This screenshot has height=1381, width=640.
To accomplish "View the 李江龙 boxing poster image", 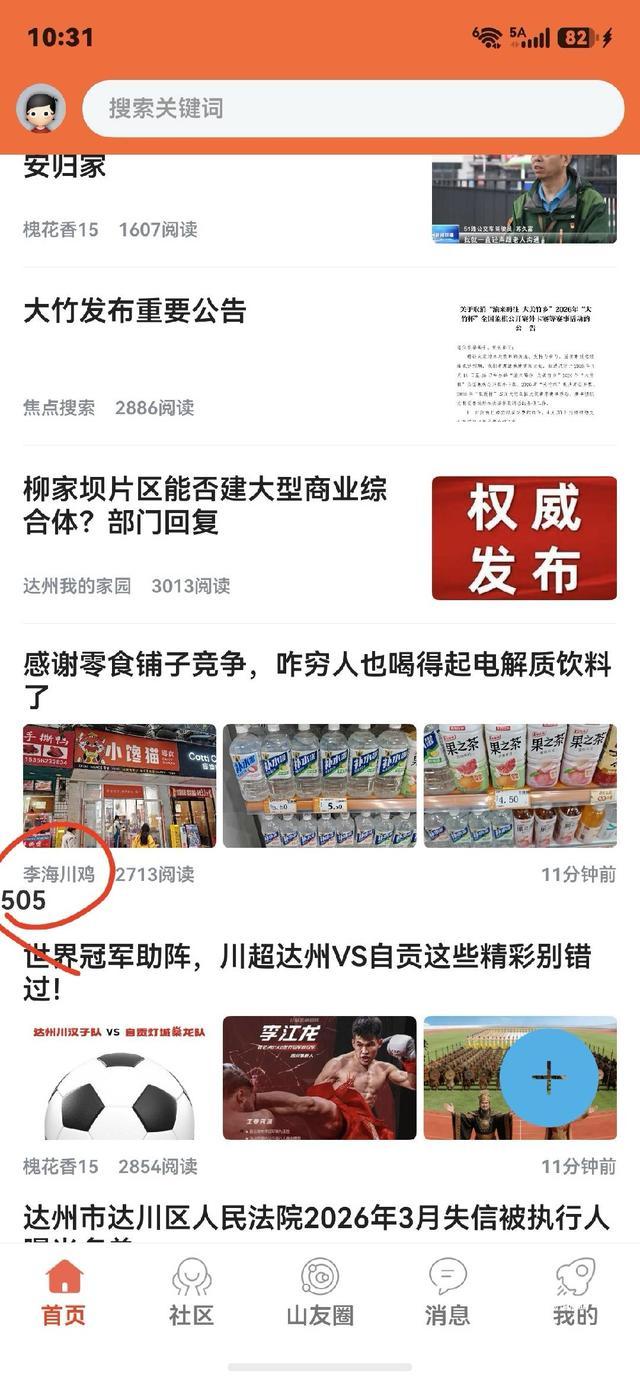I will 319,1078.
